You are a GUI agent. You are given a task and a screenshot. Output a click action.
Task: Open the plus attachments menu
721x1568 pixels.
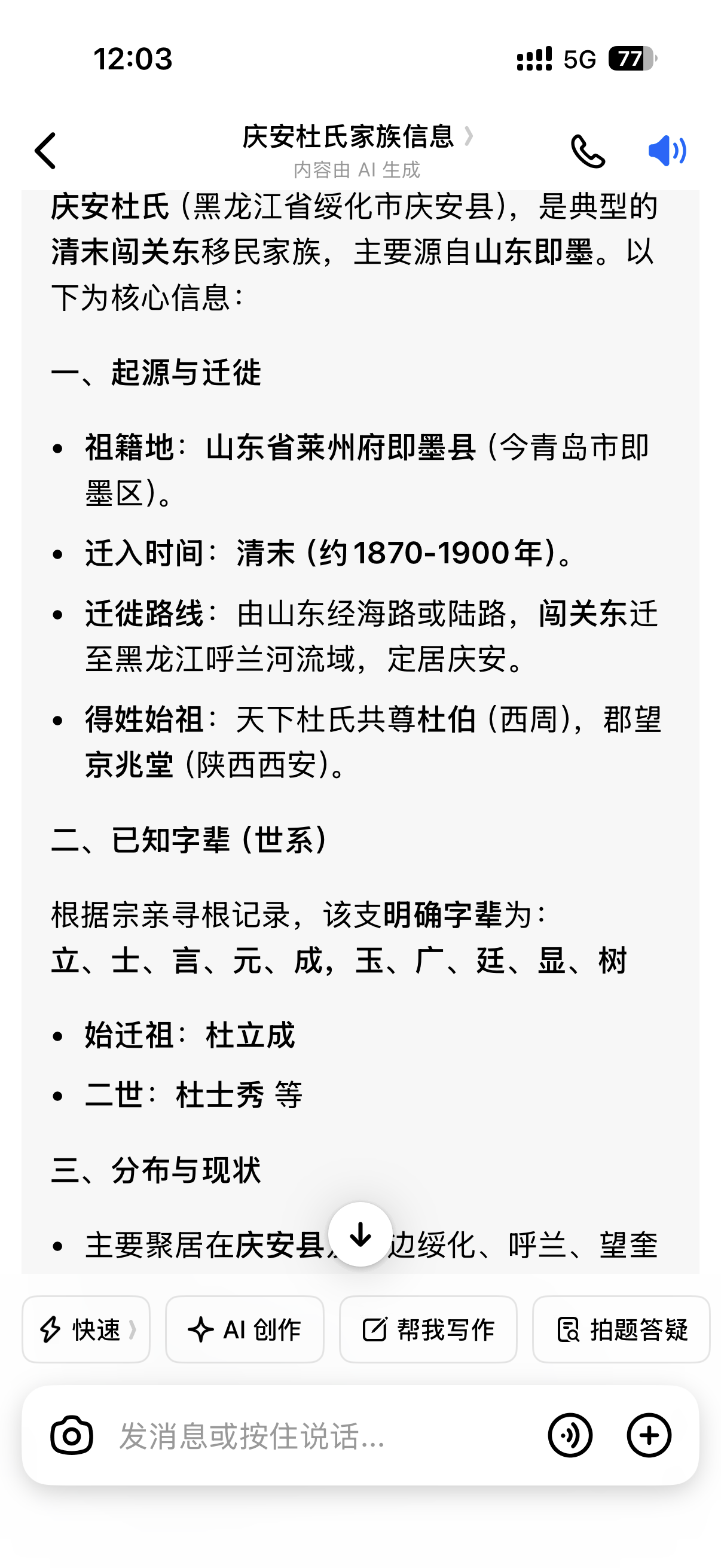(649, 1435)
